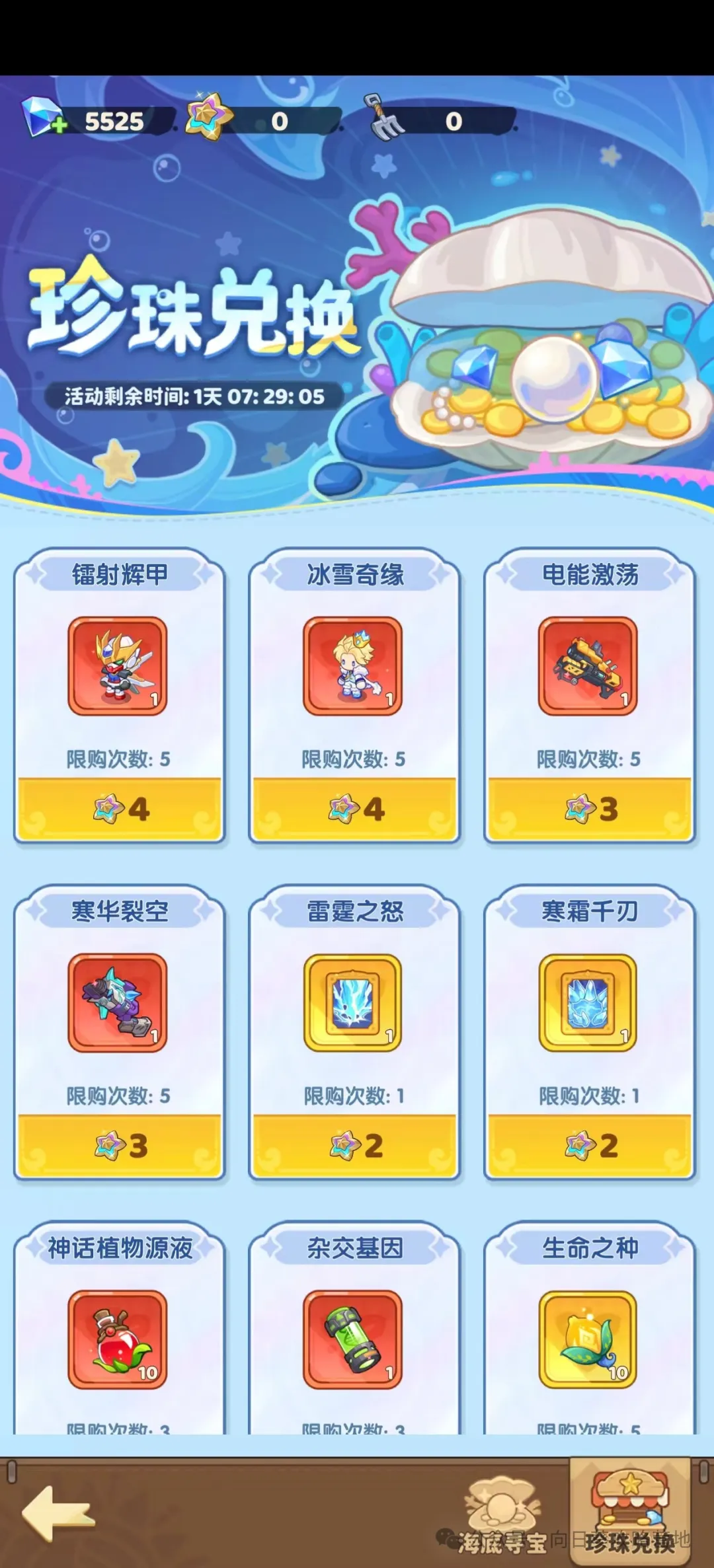Exchange 镭射辉甲 for 4 stars
The width and height of the screenshot is (714, 1568).
coord(120,809)
